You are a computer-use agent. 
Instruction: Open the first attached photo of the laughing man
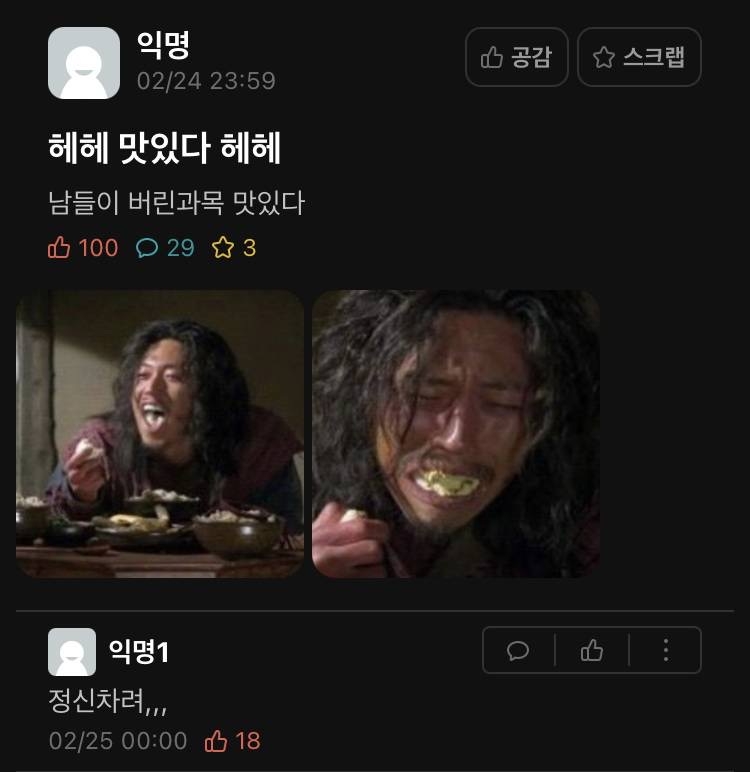pyautogui.click(x=160, y=434)
